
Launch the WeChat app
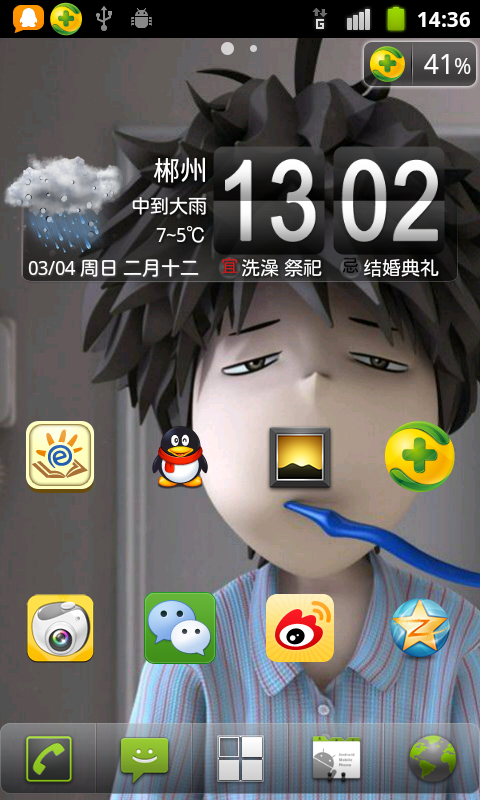[x=180, y=628]
